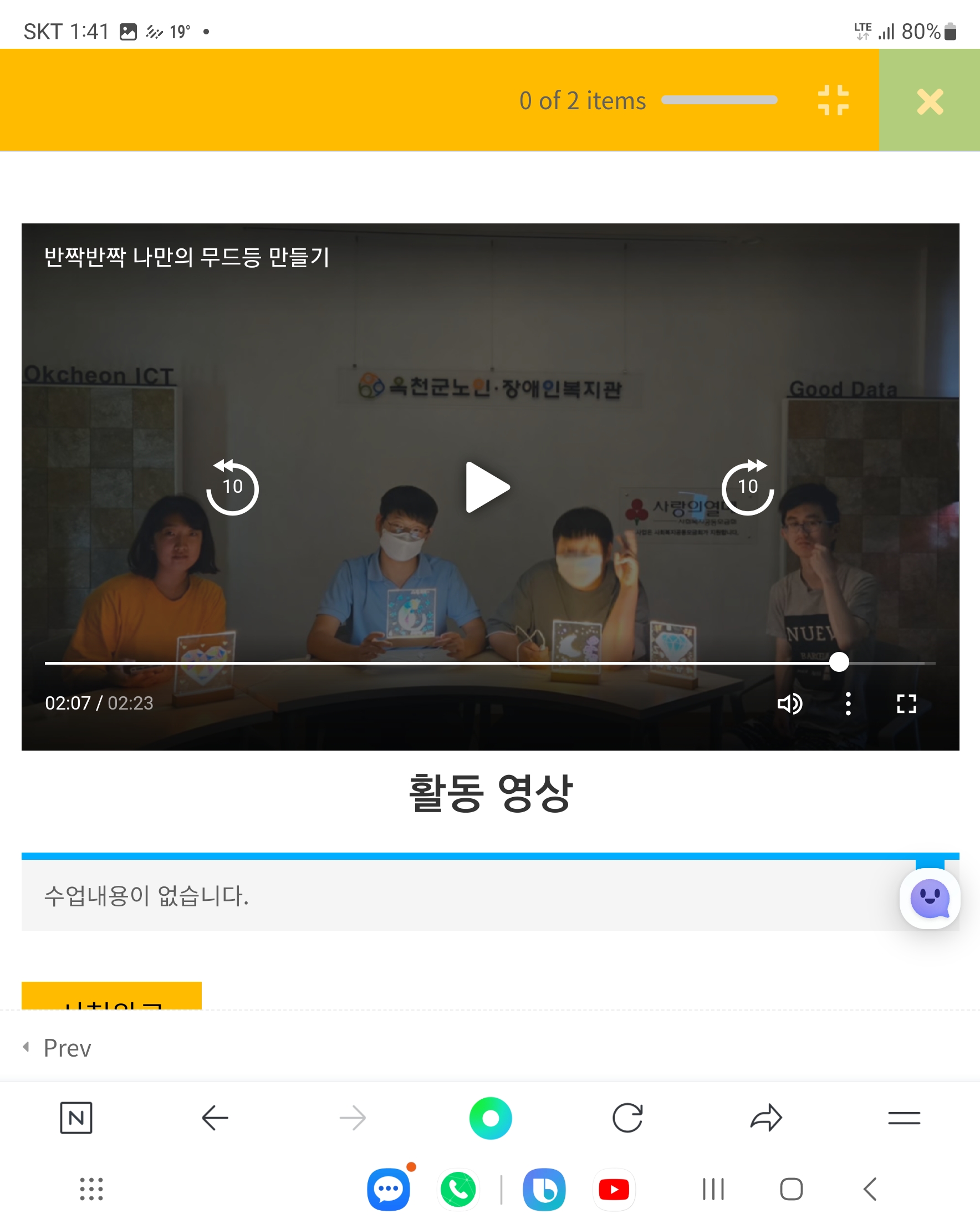Enter video fullscreen mode
Viewport: 980px width, 1224px height.
(906, 704)
